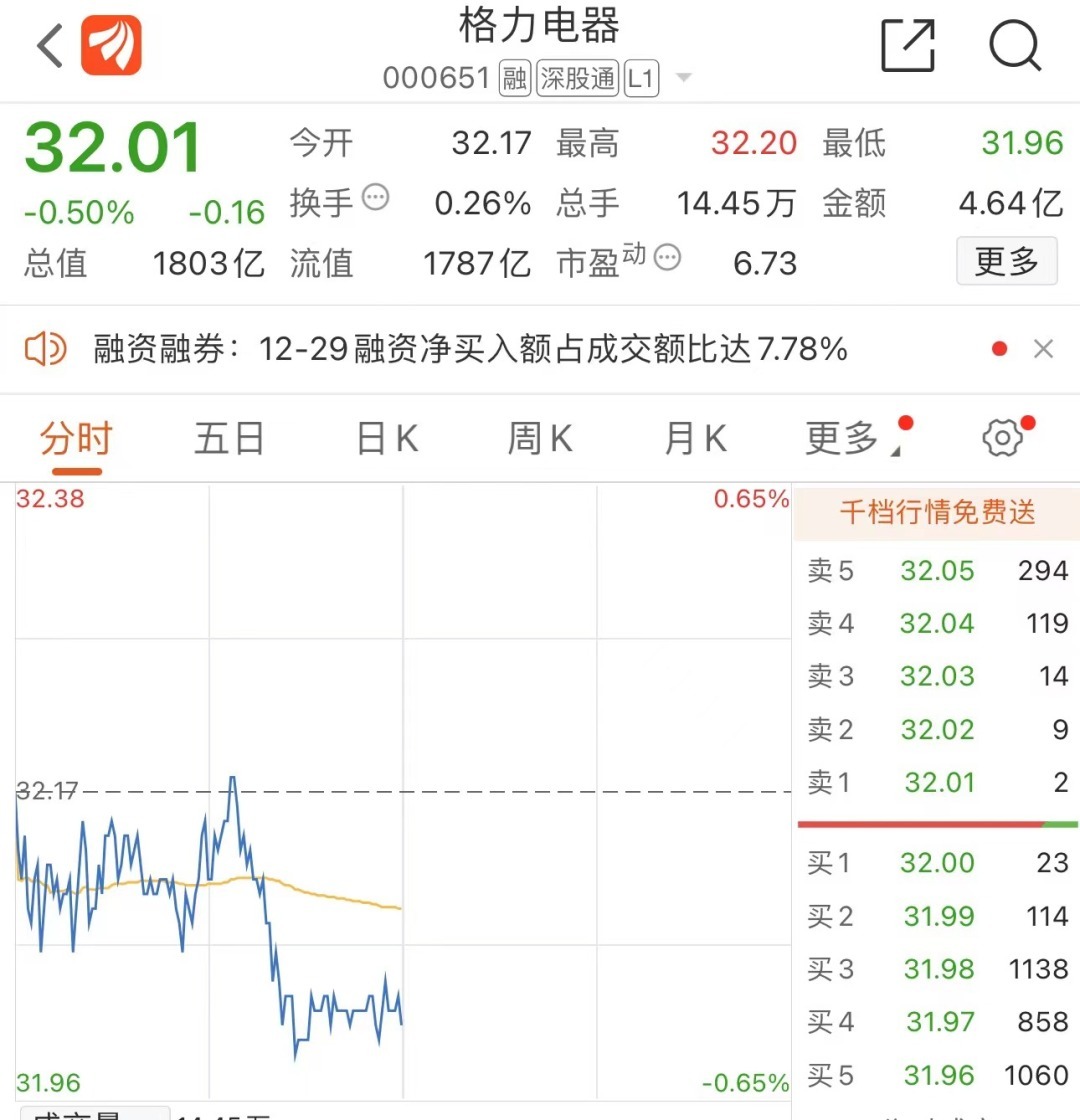The image size is (1080, 1120).
Task: Open 千档行情免费送 promotion
Action: pyautogui.click(x=936, y=513)
